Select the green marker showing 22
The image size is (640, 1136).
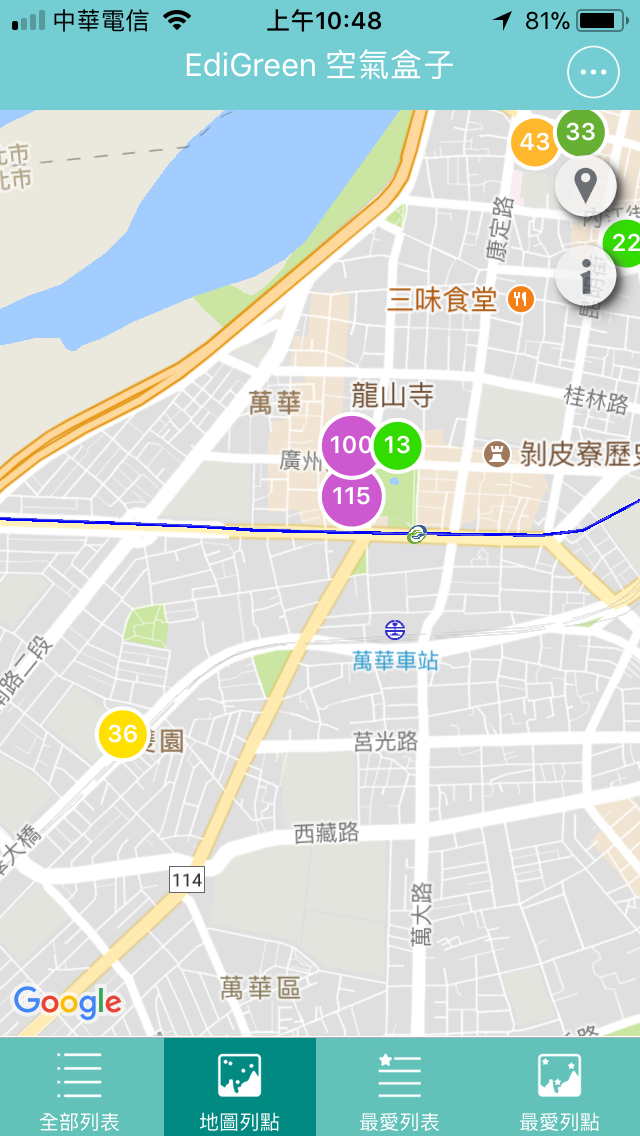coord(624,243)
